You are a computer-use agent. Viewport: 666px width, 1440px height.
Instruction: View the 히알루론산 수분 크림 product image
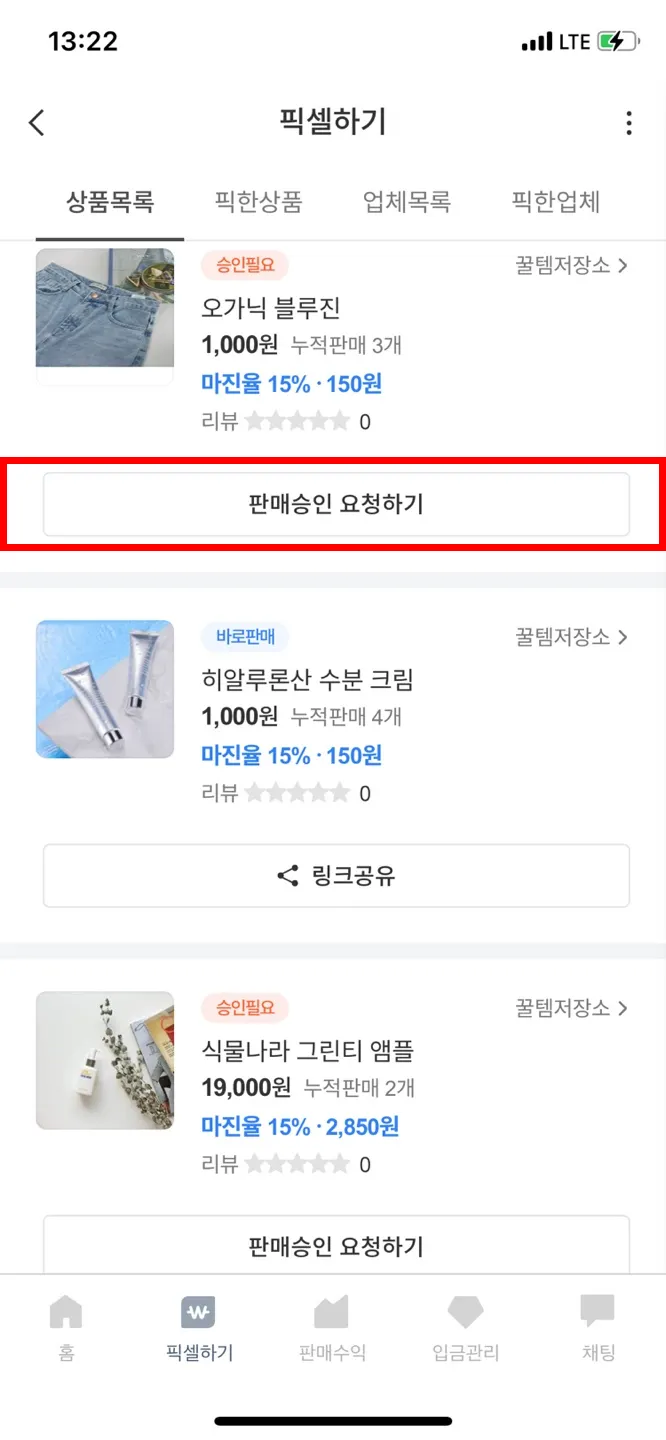click(105, 689)
